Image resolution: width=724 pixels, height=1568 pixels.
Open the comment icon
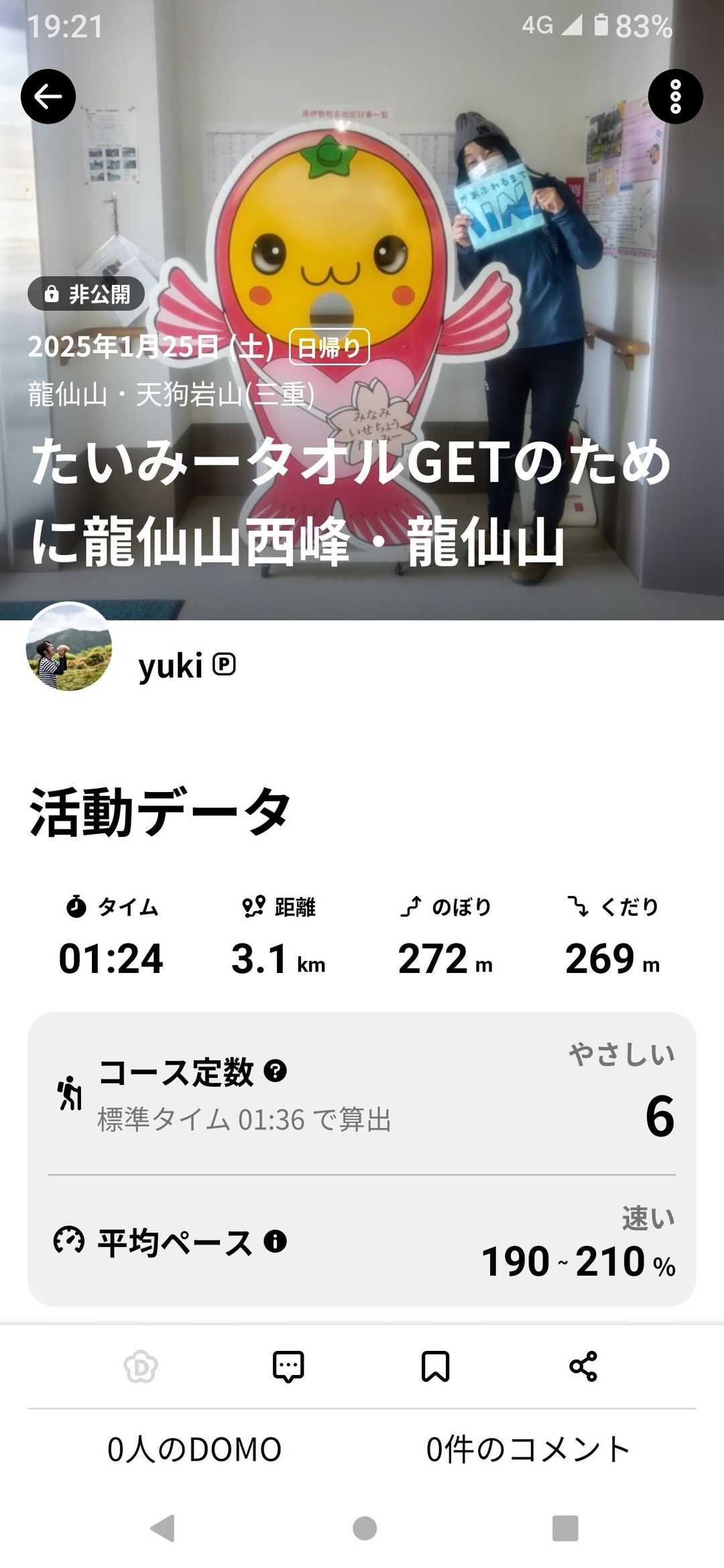[x=288, y=1367]
